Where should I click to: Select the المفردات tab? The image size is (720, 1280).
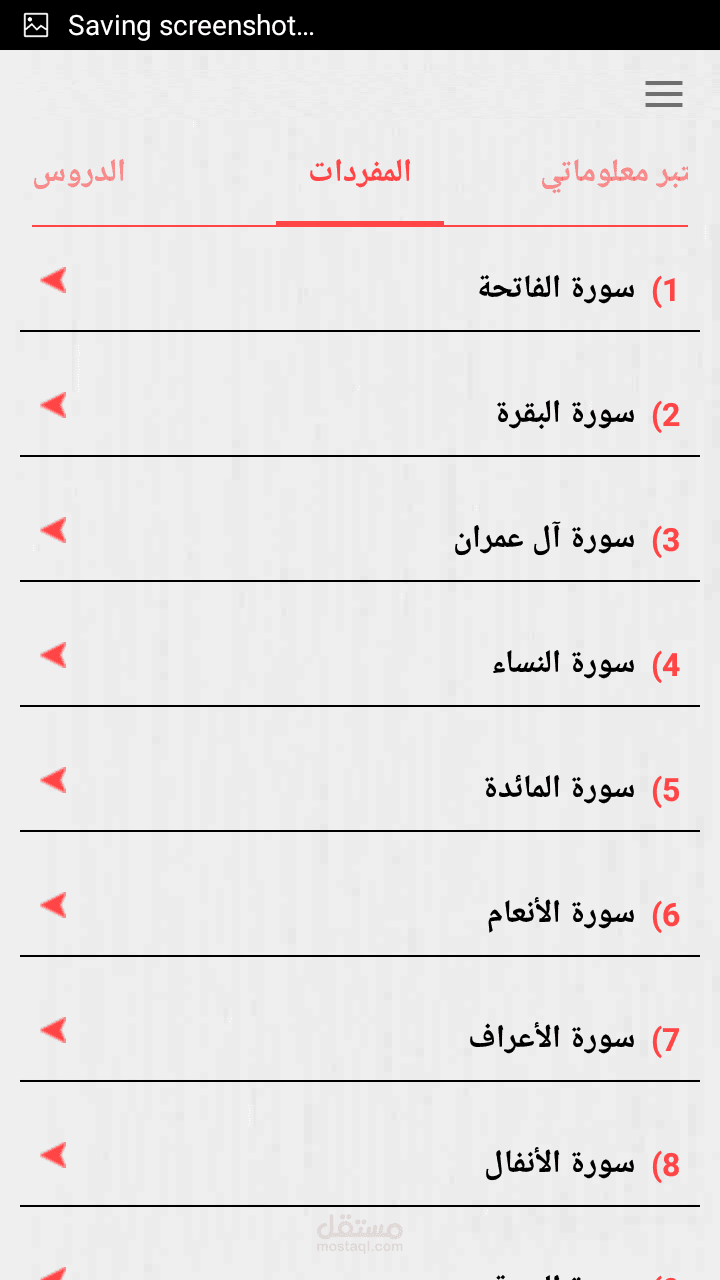[x=360, y=172]
